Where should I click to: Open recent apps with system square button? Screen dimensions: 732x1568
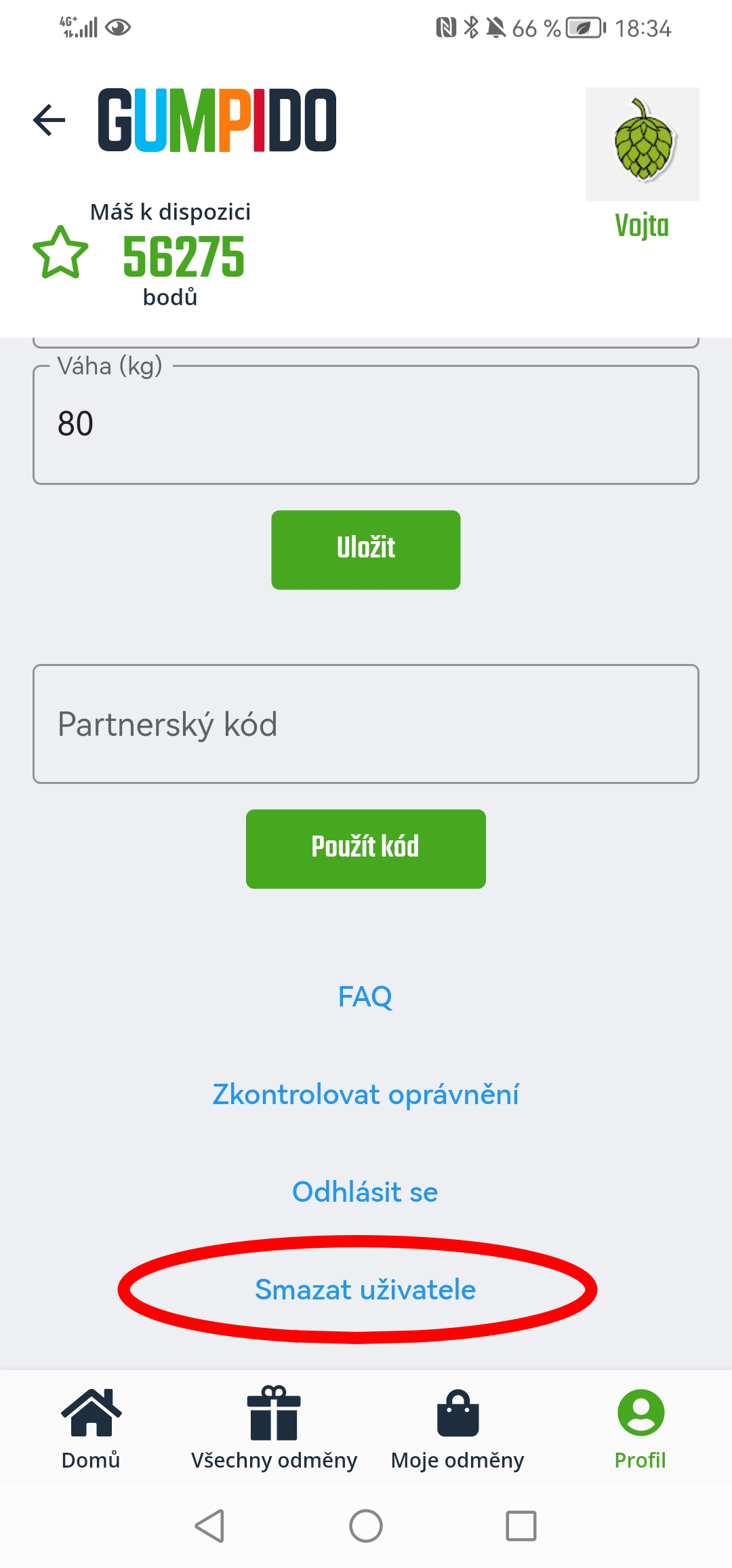click(x=521, y=1526)
